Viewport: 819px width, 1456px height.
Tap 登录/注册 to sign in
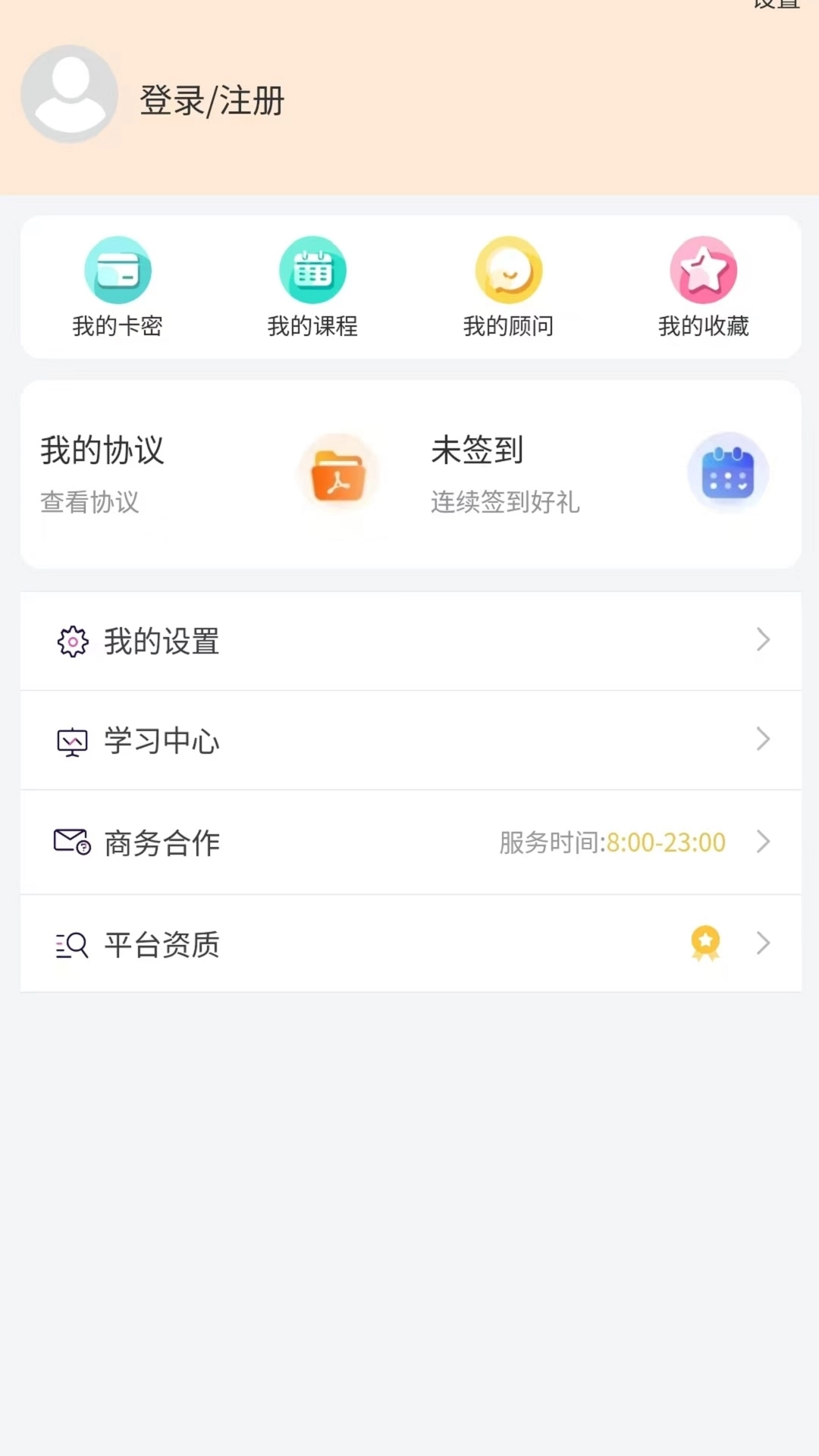pyautogui.click(x=211, y=99)
